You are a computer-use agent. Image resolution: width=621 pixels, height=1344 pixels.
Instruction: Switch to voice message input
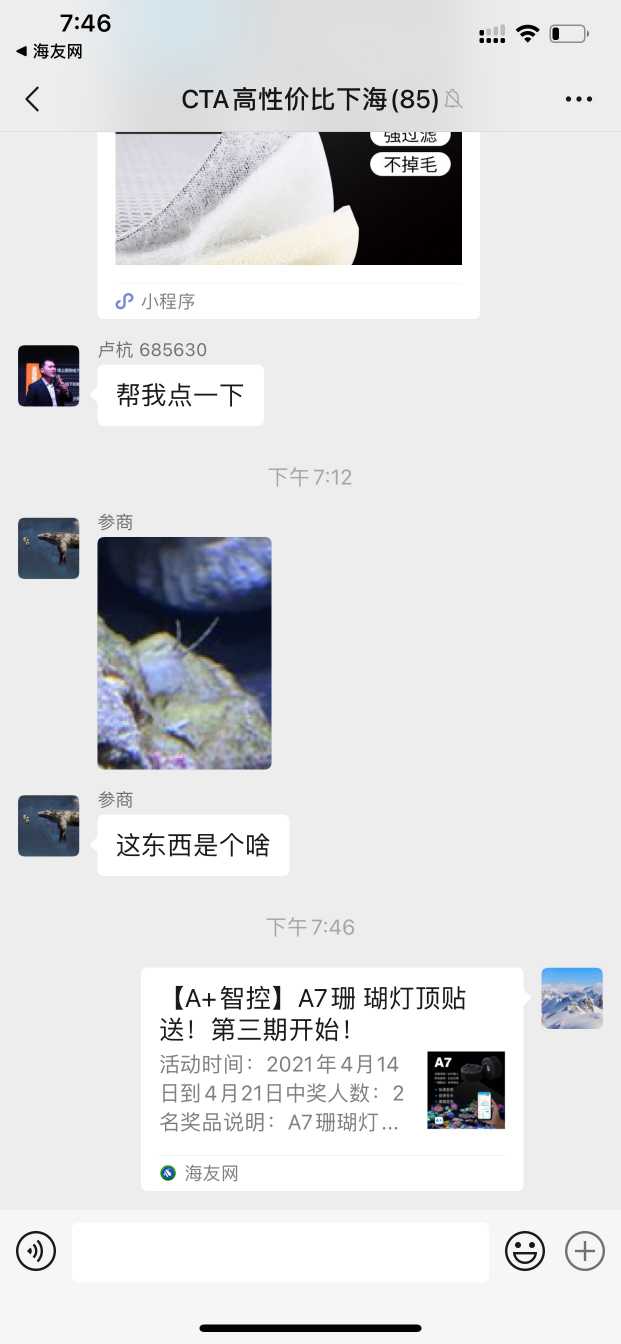click(x=36, y=1251)
